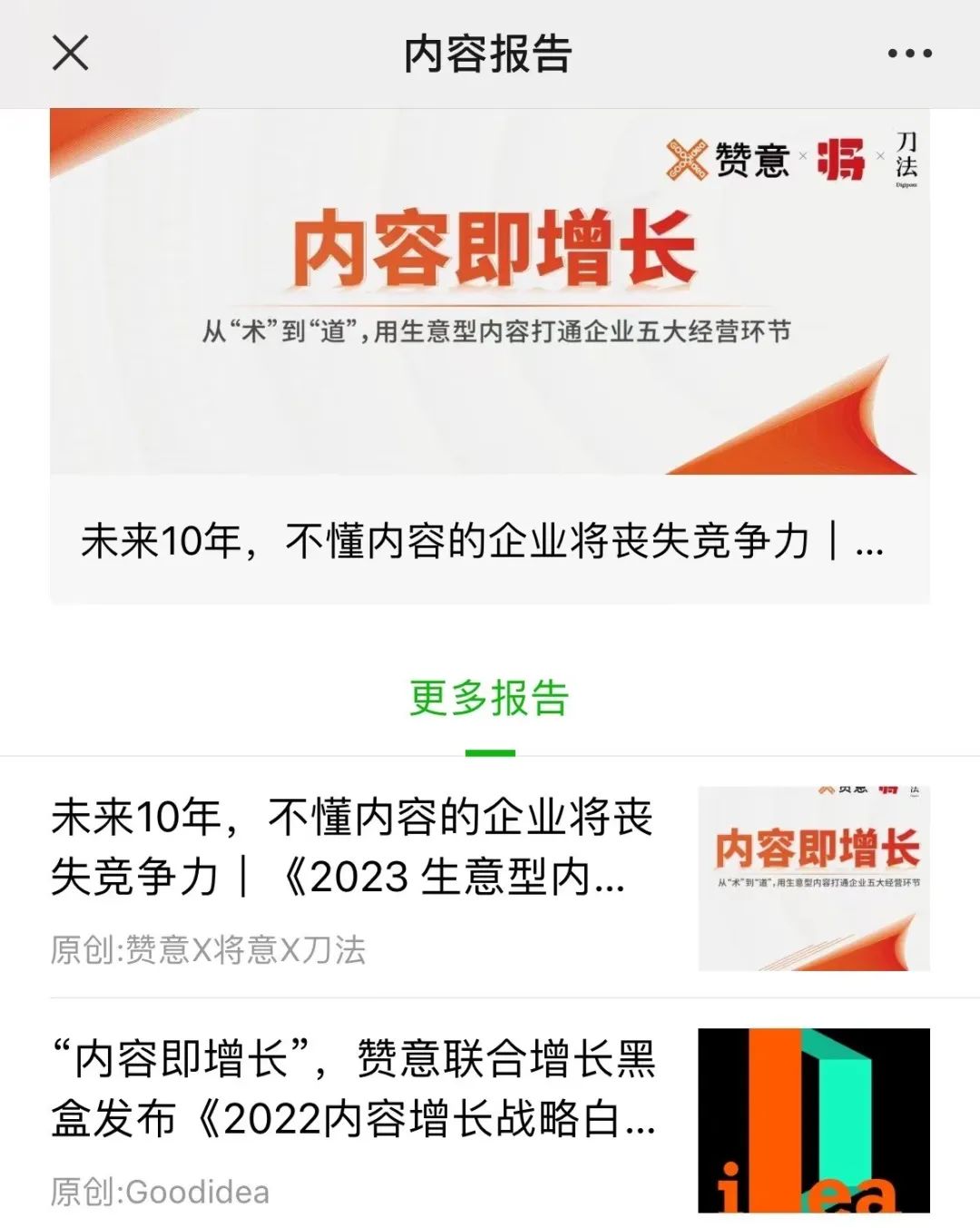Open the featured 内容即增长 report card
Image resolution: width=980 pixels, height=1228 pixels.
coord(490,354)
